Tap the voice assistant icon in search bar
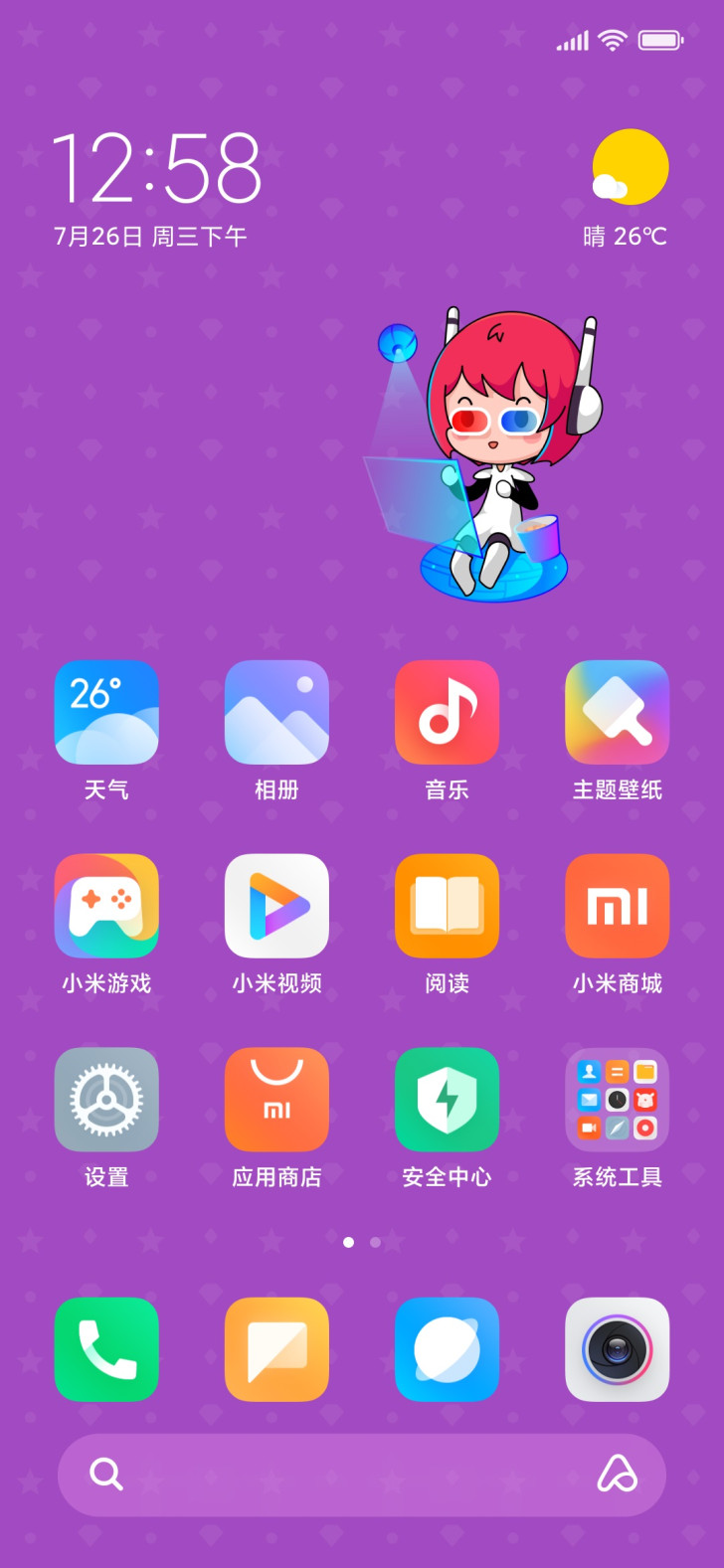The width and height of the screenshot is (724, 1568). pos(618,1476)
